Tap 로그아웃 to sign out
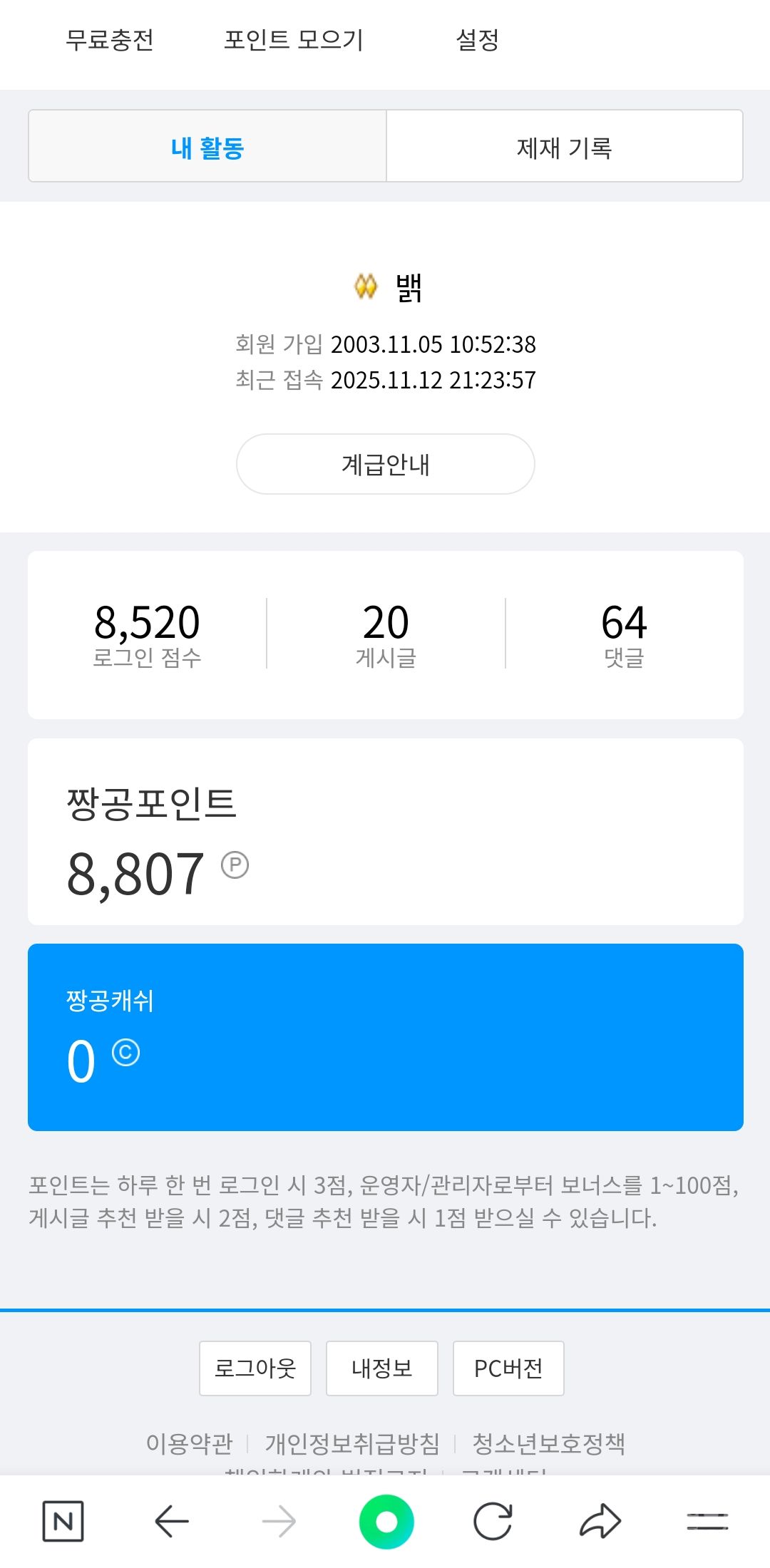Viewport: 770px width, 1568px height. tap(255, 1368)
